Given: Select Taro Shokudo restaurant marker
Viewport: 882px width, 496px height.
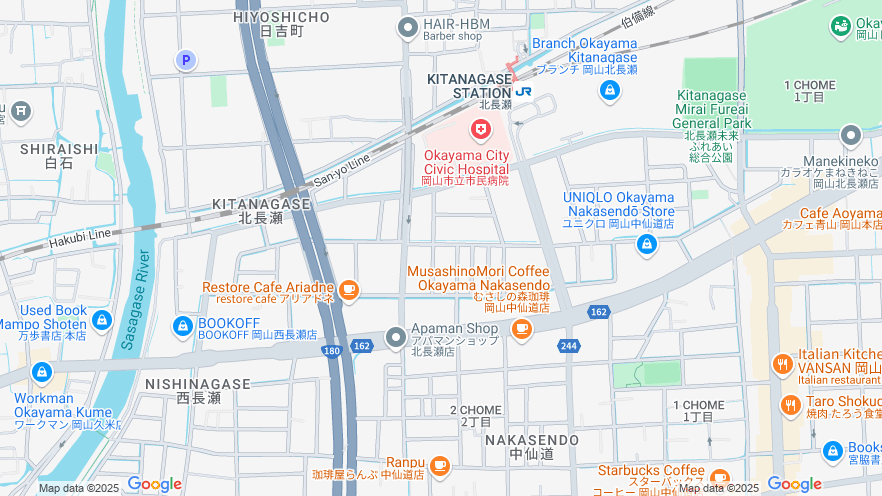Looking at the screenshot, I should [x=789, y=404].
